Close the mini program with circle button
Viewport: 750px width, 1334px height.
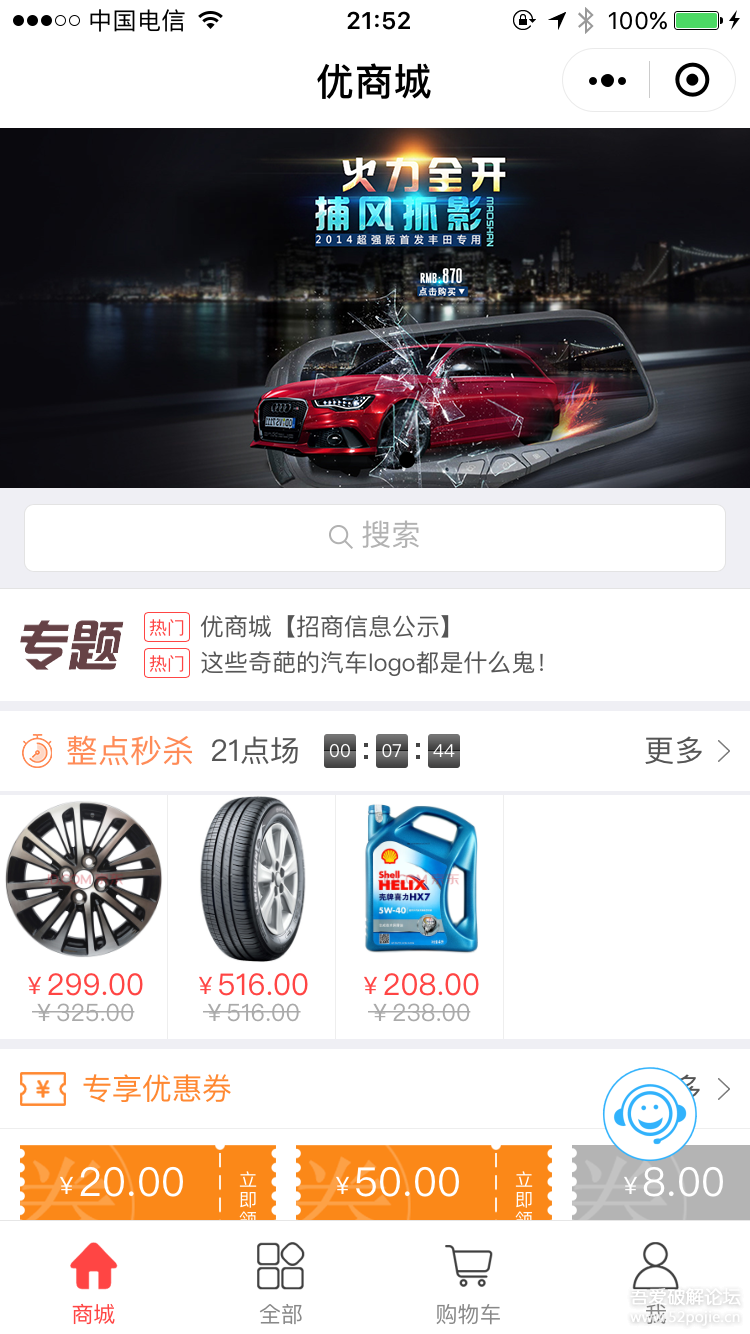click(692, 80)
